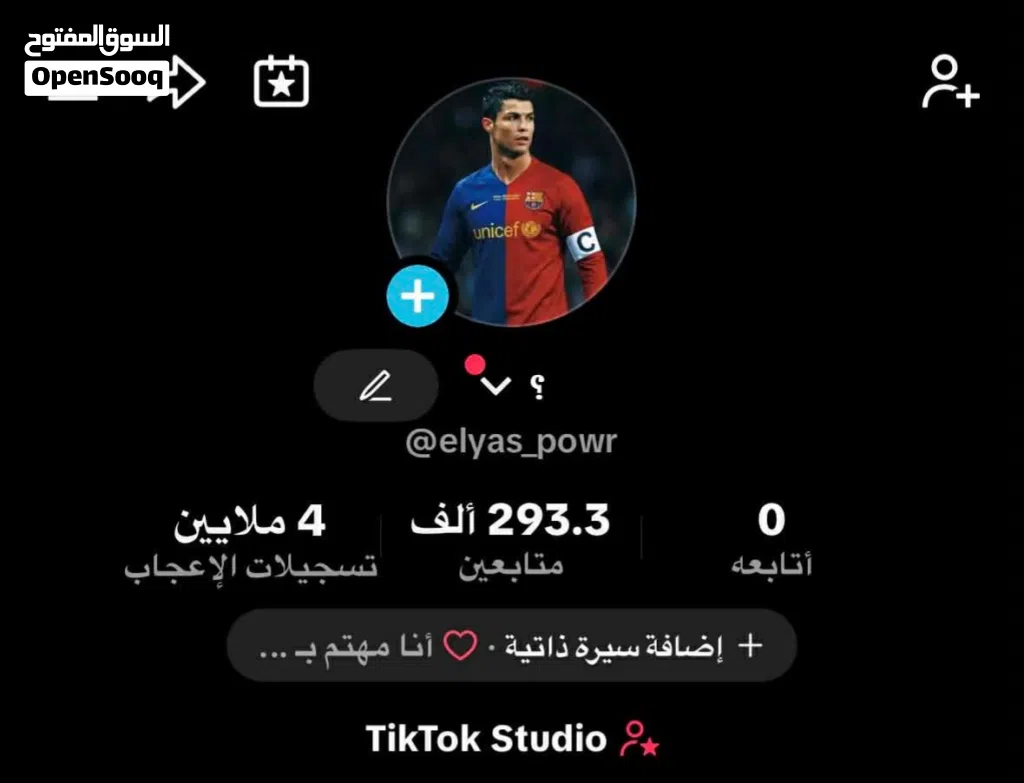Open the أتابعه following list
The width and height of the screenshot is (1024, 783).
(x=770, y=540)
